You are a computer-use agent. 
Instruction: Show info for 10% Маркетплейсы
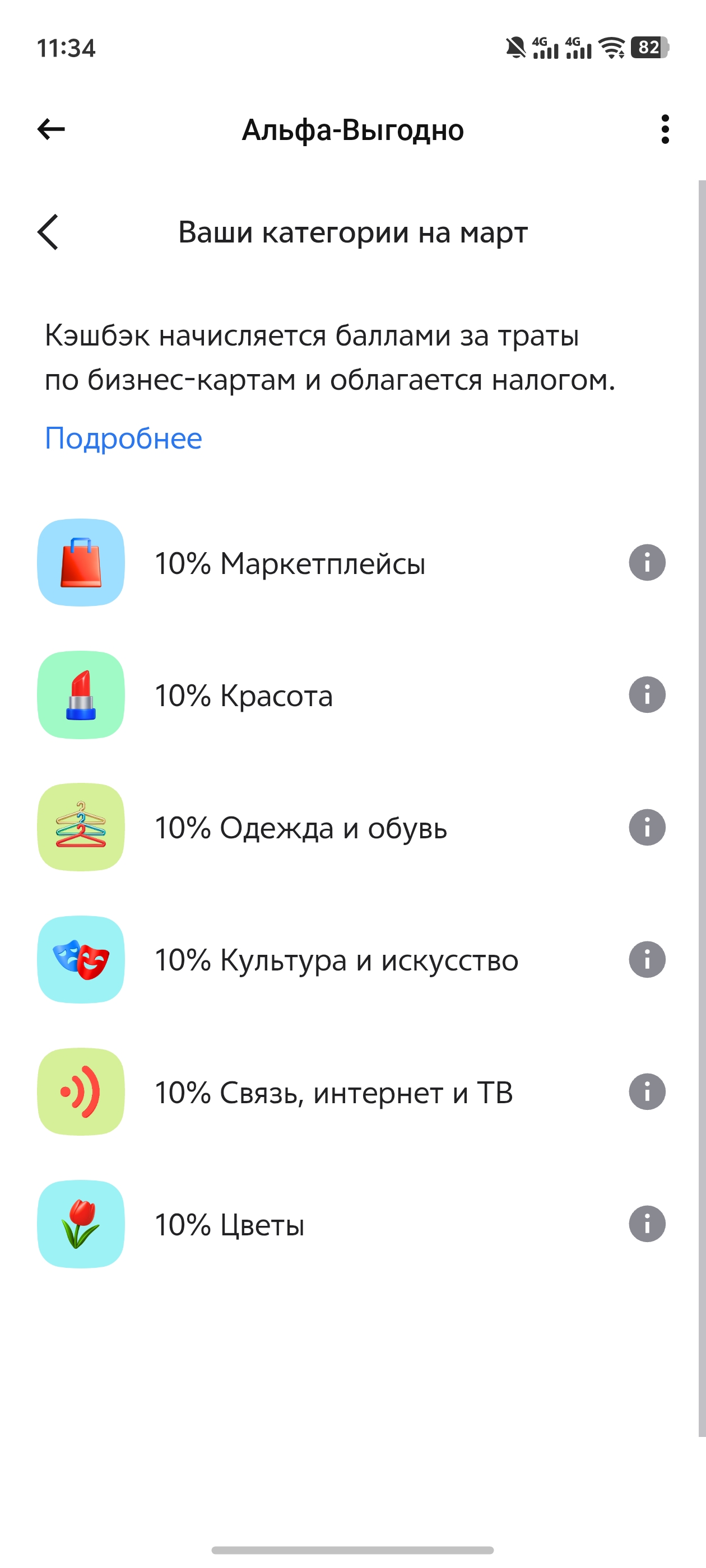tap(647, 562)
